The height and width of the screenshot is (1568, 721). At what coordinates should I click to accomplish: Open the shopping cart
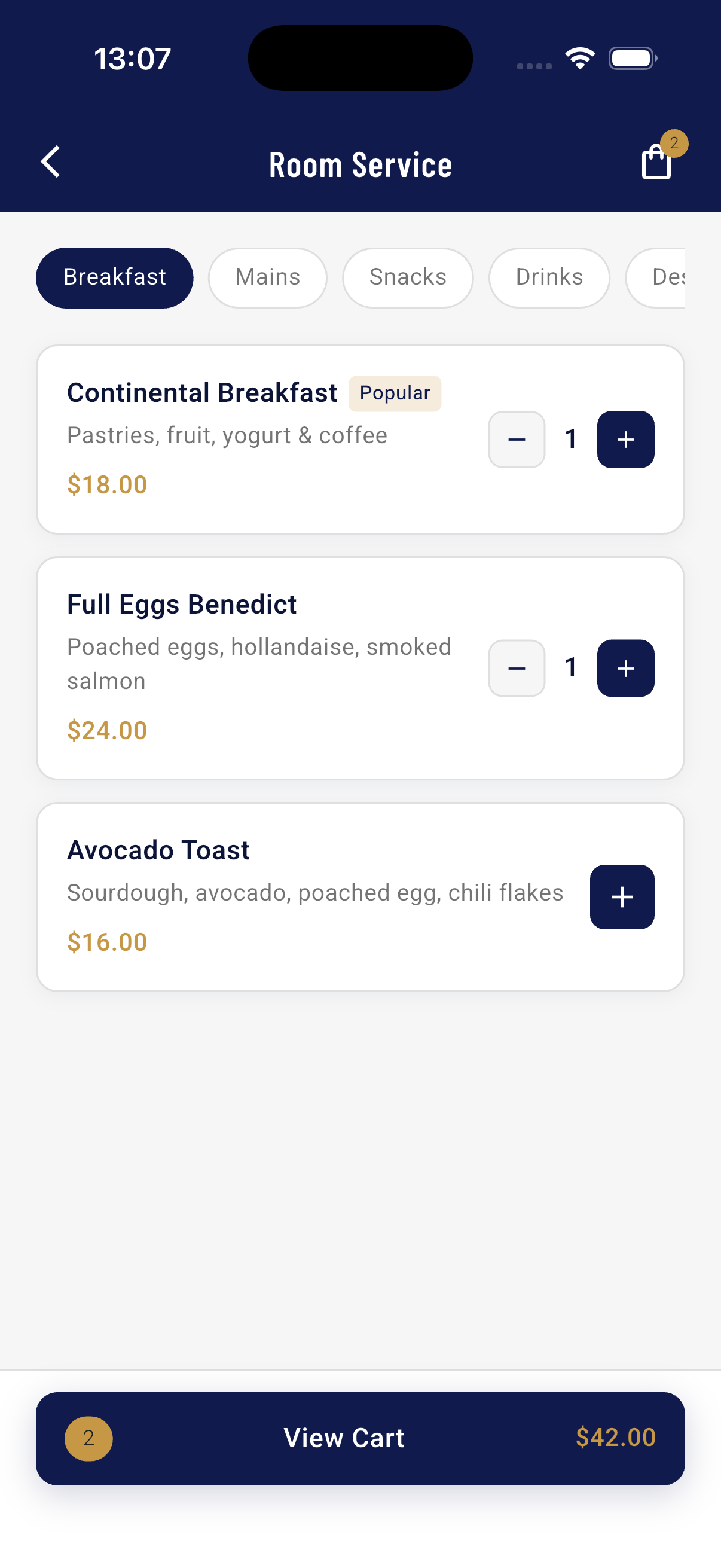point(657,163)
